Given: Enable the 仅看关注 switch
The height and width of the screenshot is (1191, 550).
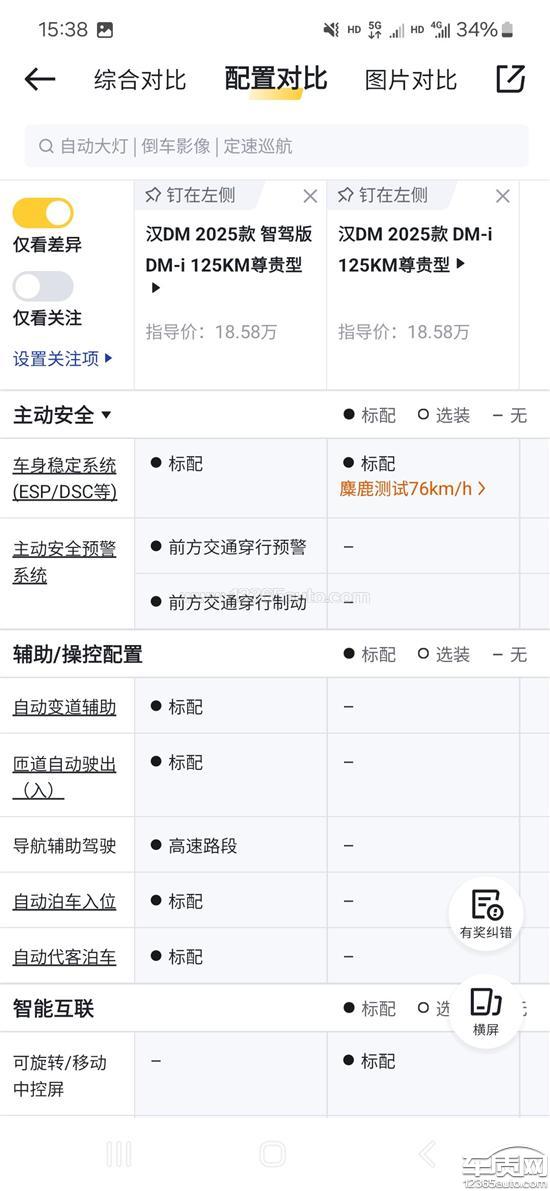Looking at the screenshot, I should click(x=43, y=286).
